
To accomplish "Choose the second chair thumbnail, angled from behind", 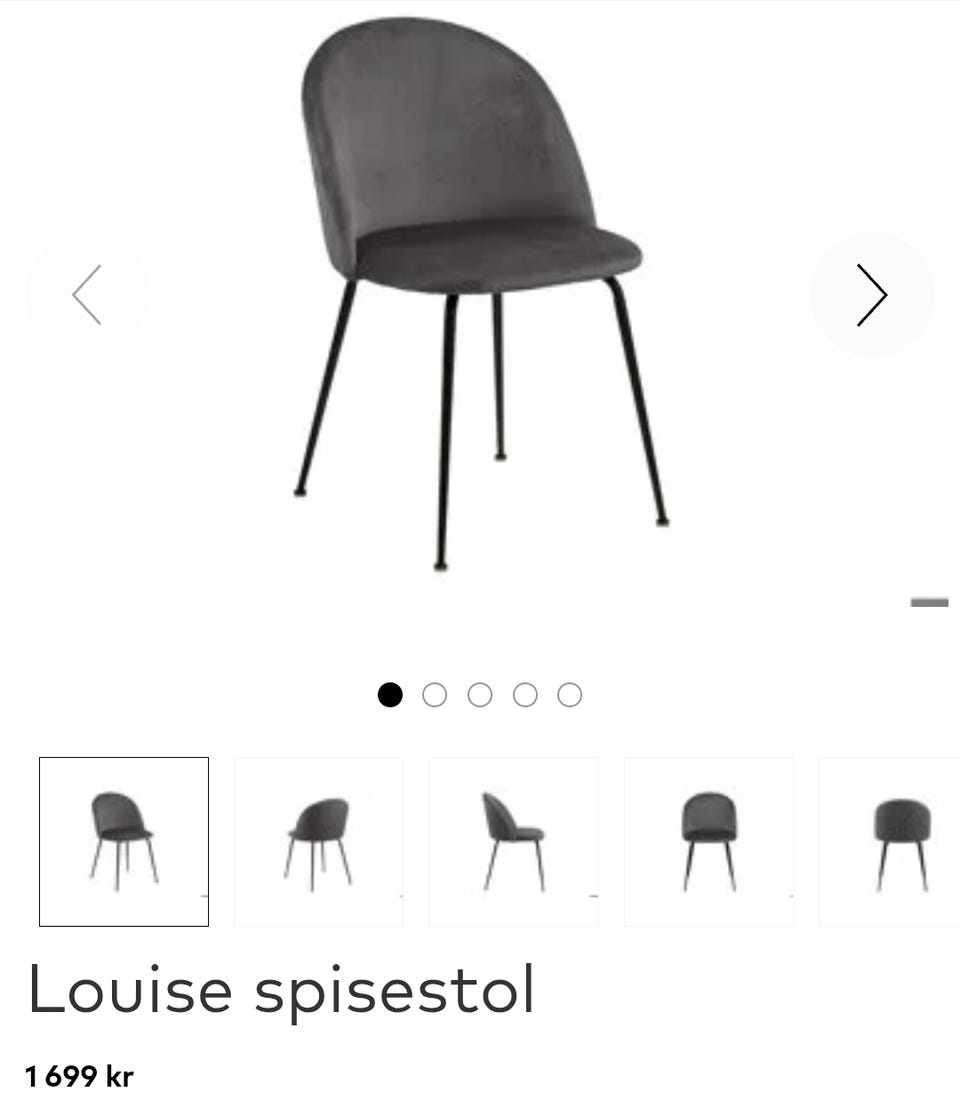I will [x=319, y=841].
